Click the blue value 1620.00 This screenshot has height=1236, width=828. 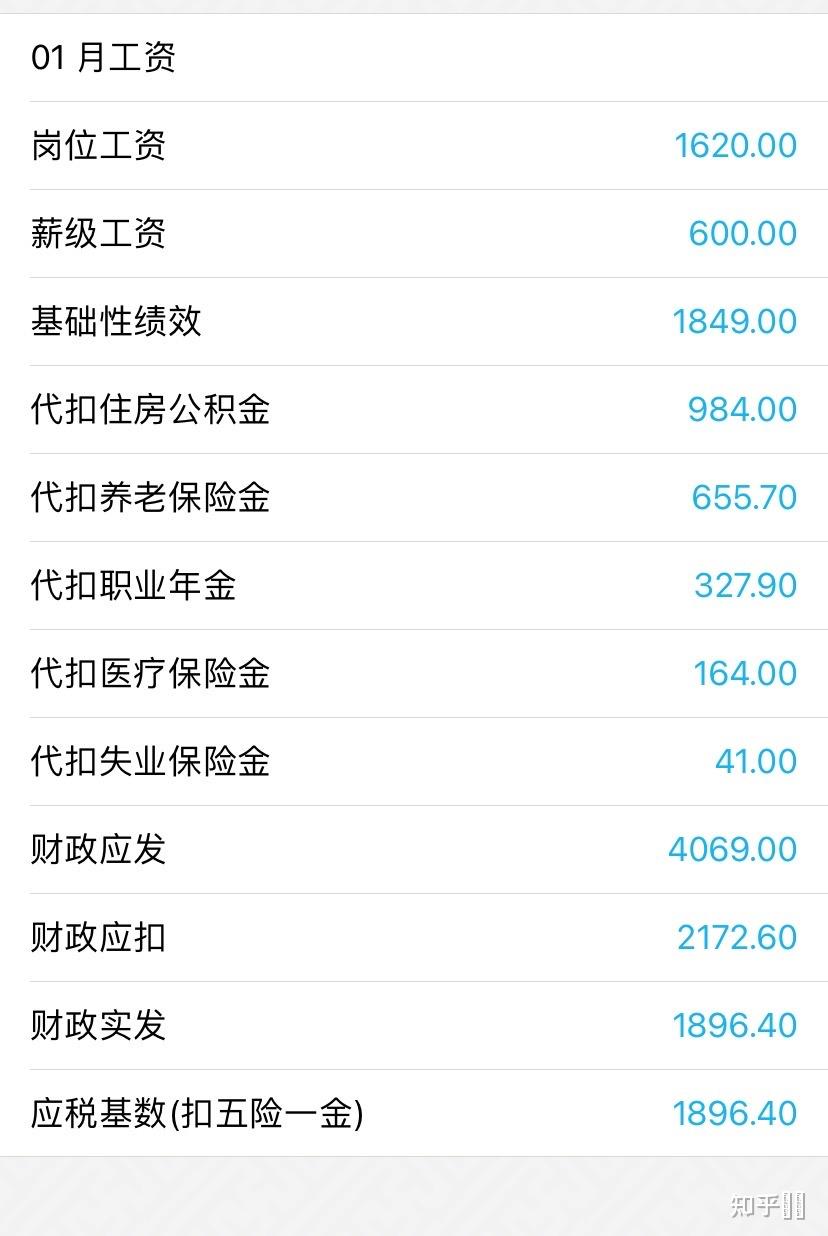pos(737,146)
